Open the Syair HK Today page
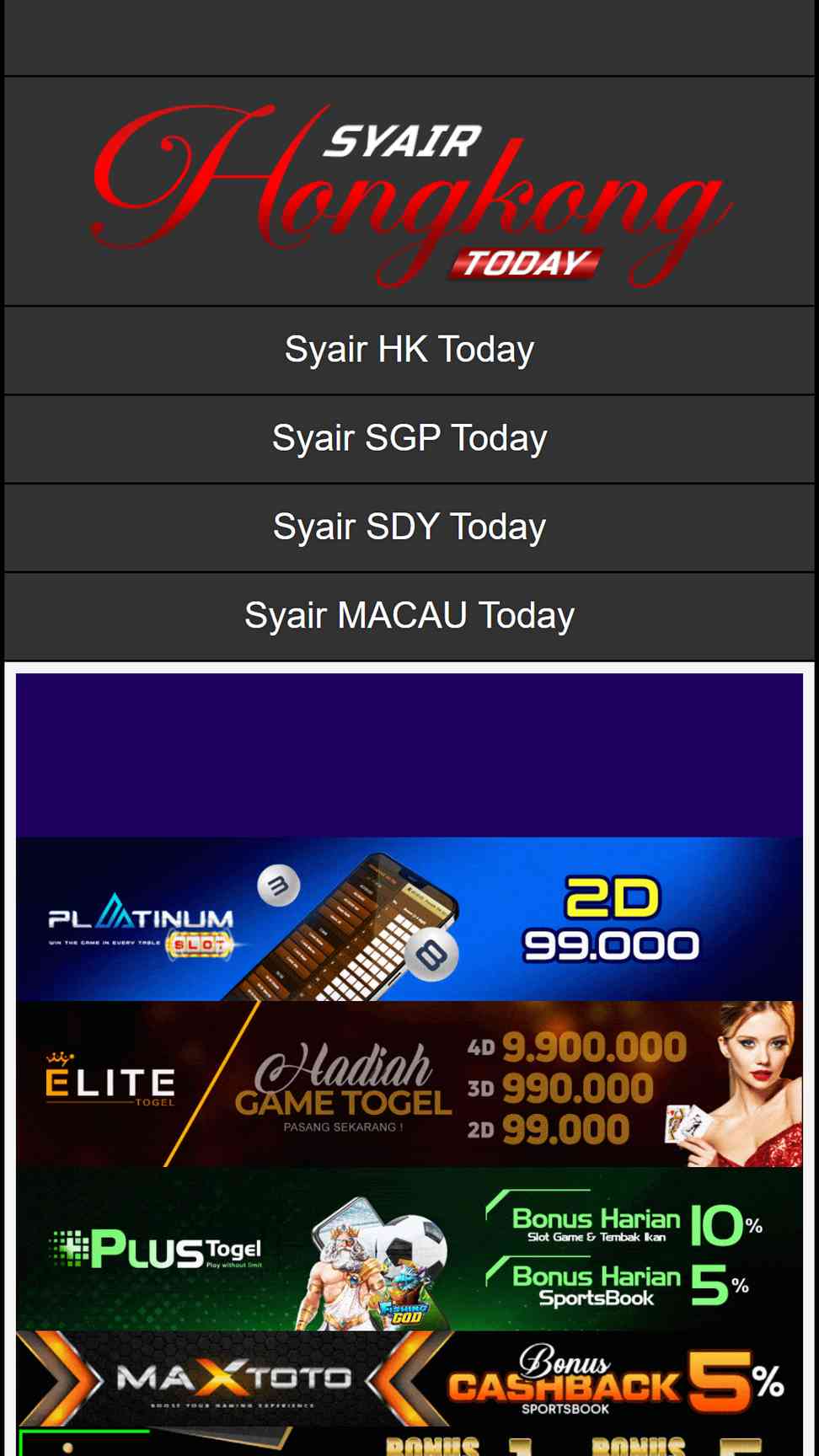Viewport: 819px width, 1456px height. (409, 350)
